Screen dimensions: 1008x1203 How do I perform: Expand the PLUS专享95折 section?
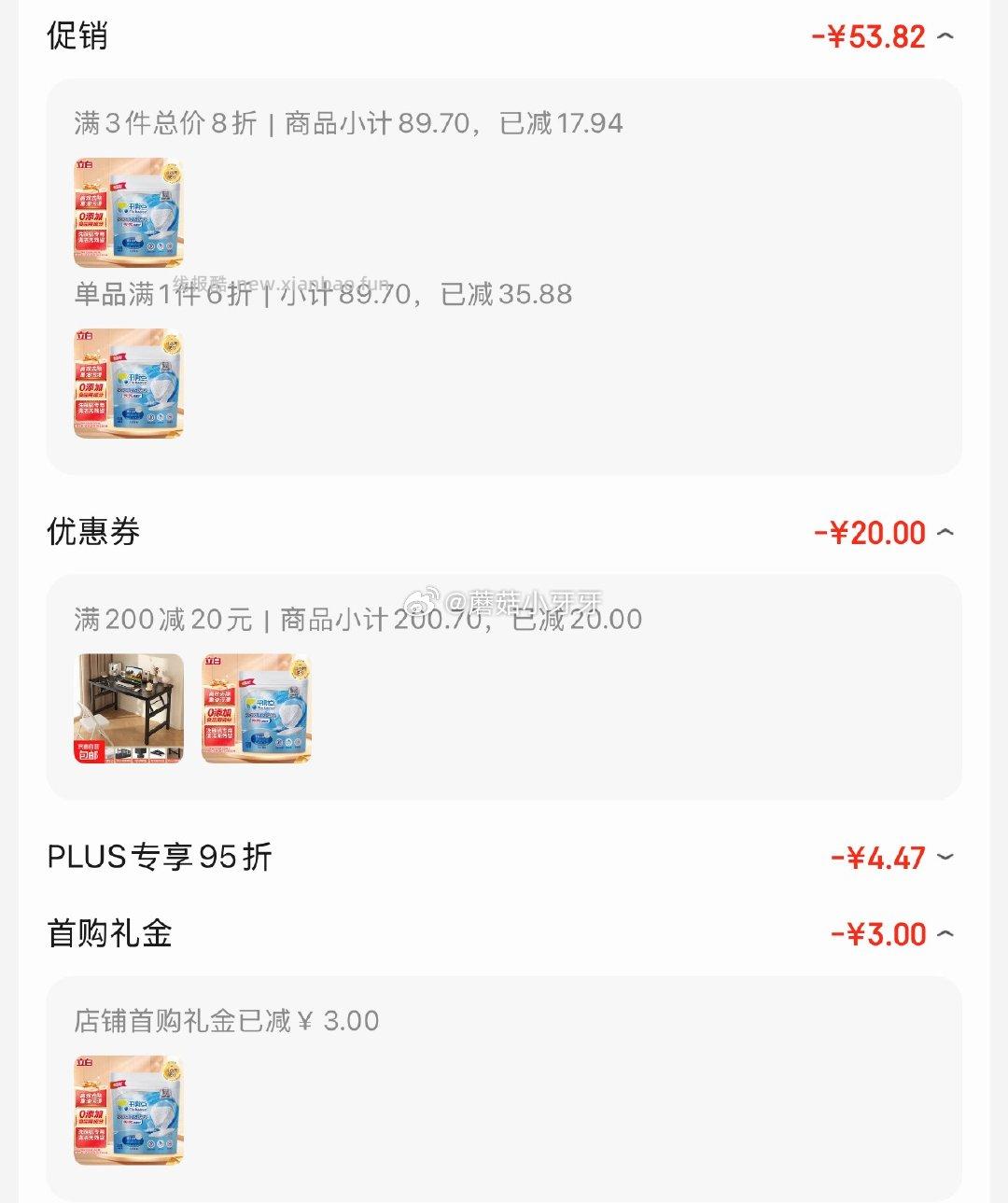click(945, 858)
